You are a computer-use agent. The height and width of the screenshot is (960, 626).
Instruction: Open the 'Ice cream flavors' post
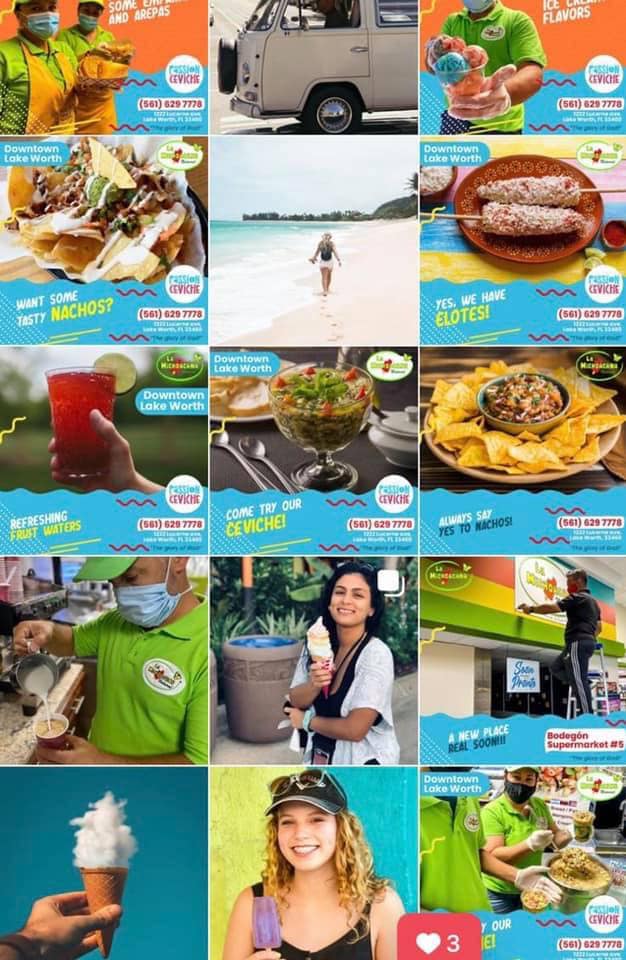click(x=522, y=66)
